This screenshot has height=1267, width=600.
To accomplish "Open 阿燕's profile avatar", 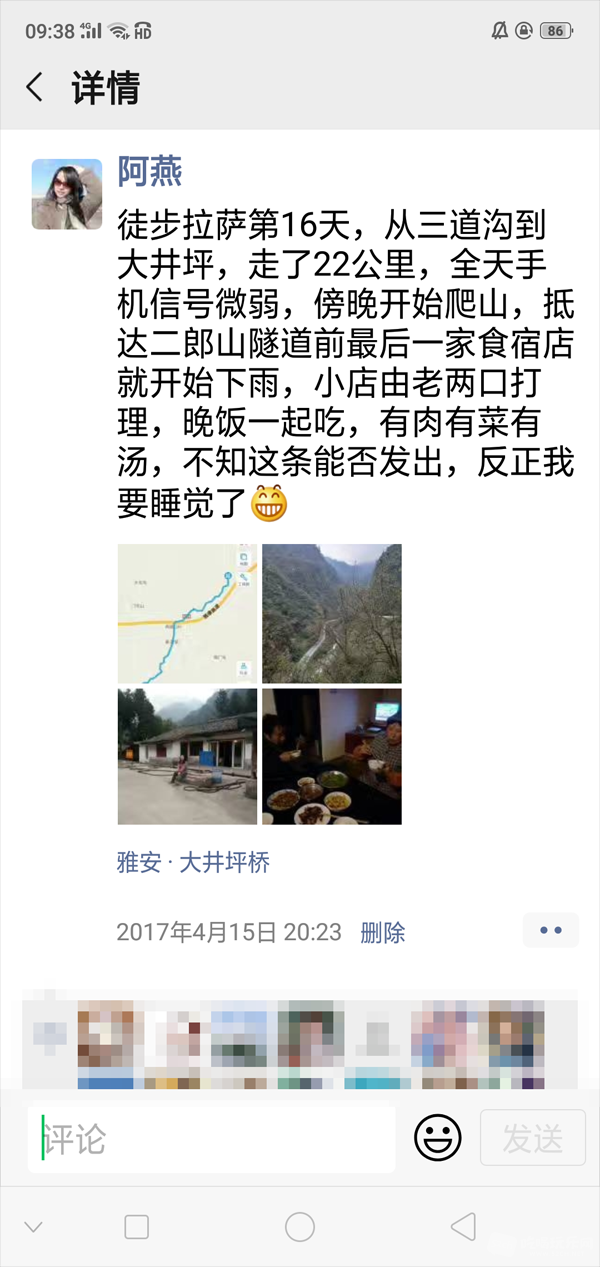I will pyautogui.click(x=67, y=194).
